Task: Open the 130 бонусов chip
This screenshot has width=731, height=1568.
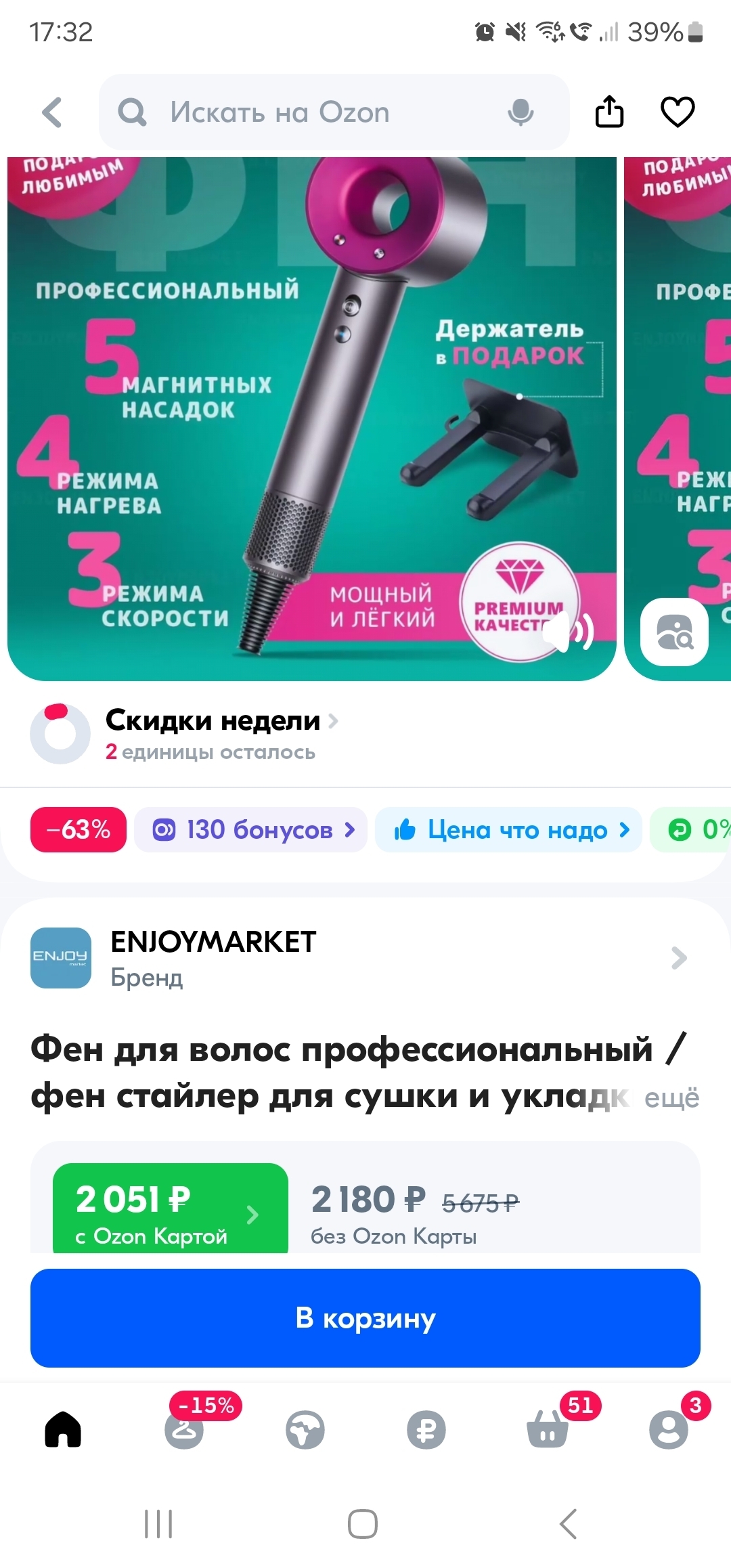Action: [x=251, y=829]
